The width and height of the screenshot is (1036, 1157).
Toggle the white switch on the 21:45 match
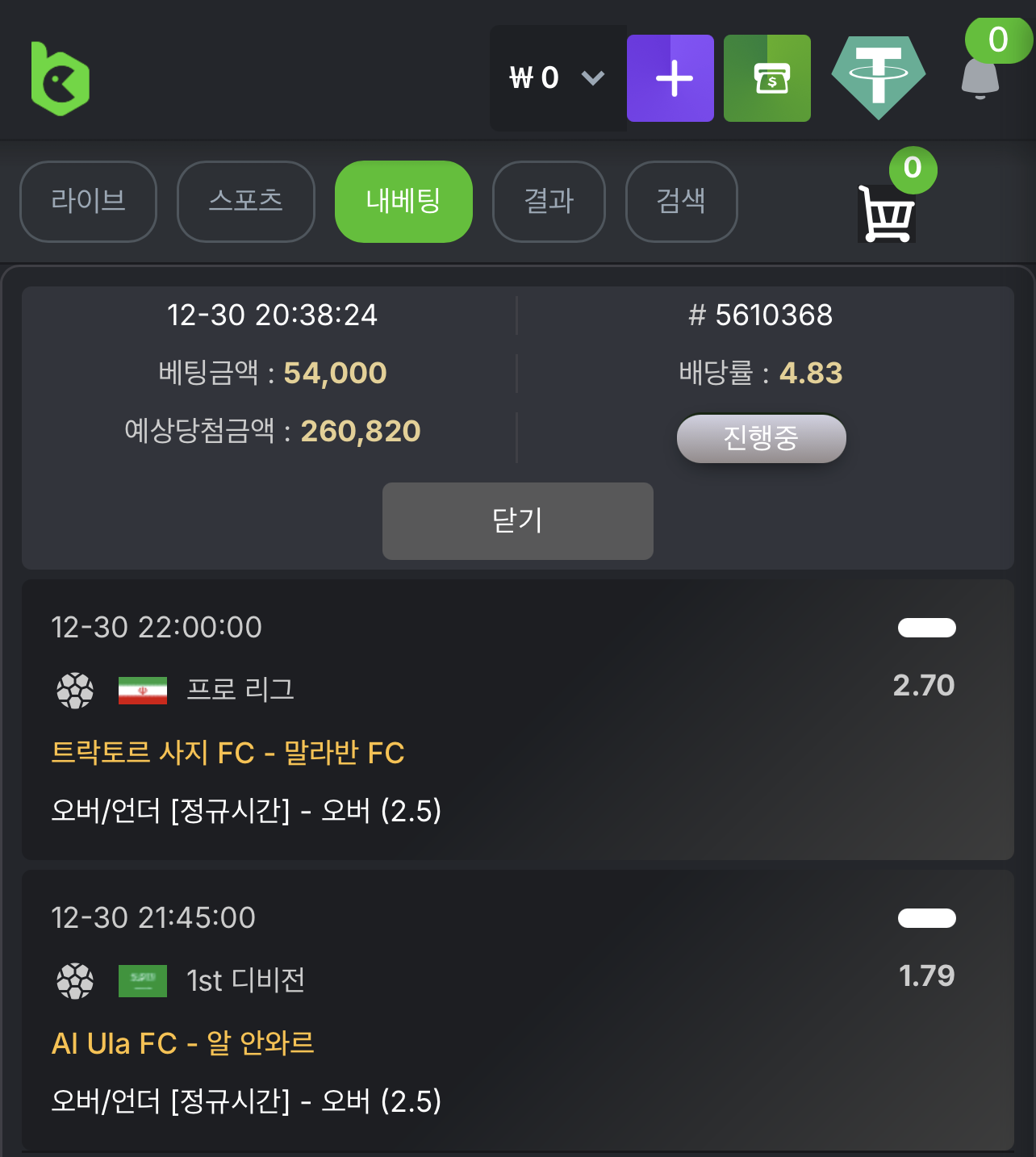(926, 918)
